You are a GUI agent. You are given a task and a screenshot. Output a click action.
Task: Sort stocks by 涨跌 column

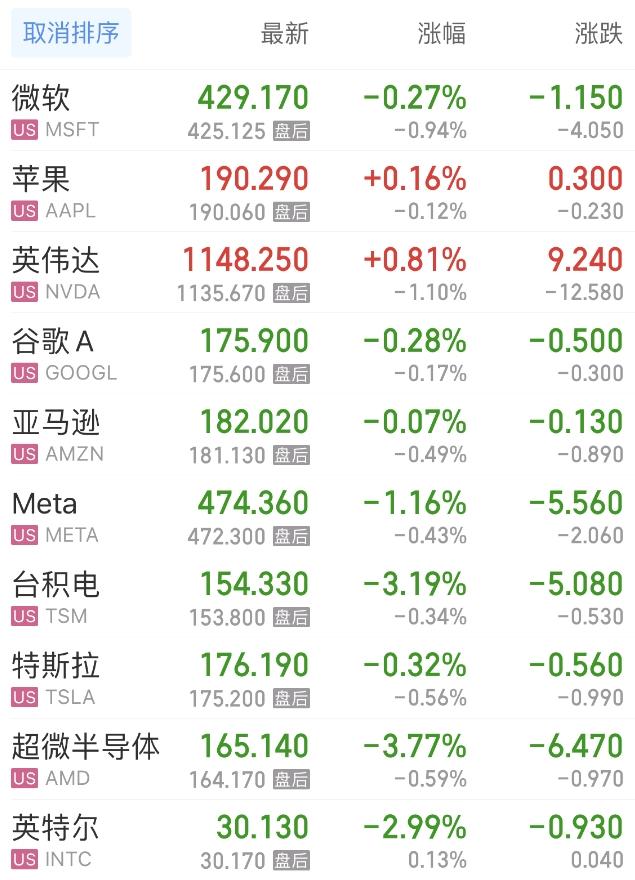click(x=598, y=34)
